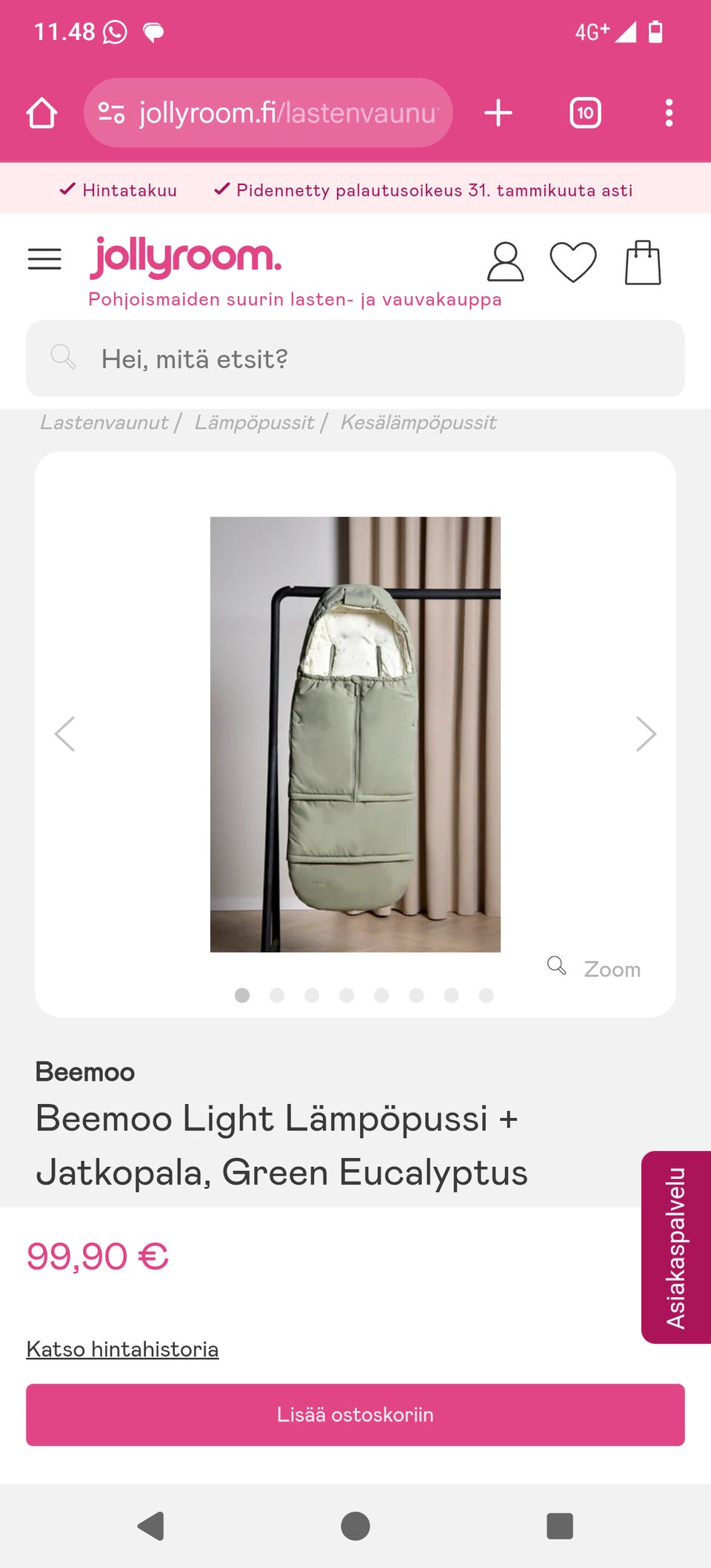Go to Lastenvaunut breadcrumb
The height and width of the screenshot is (1568, 711).
coord(104,423)
